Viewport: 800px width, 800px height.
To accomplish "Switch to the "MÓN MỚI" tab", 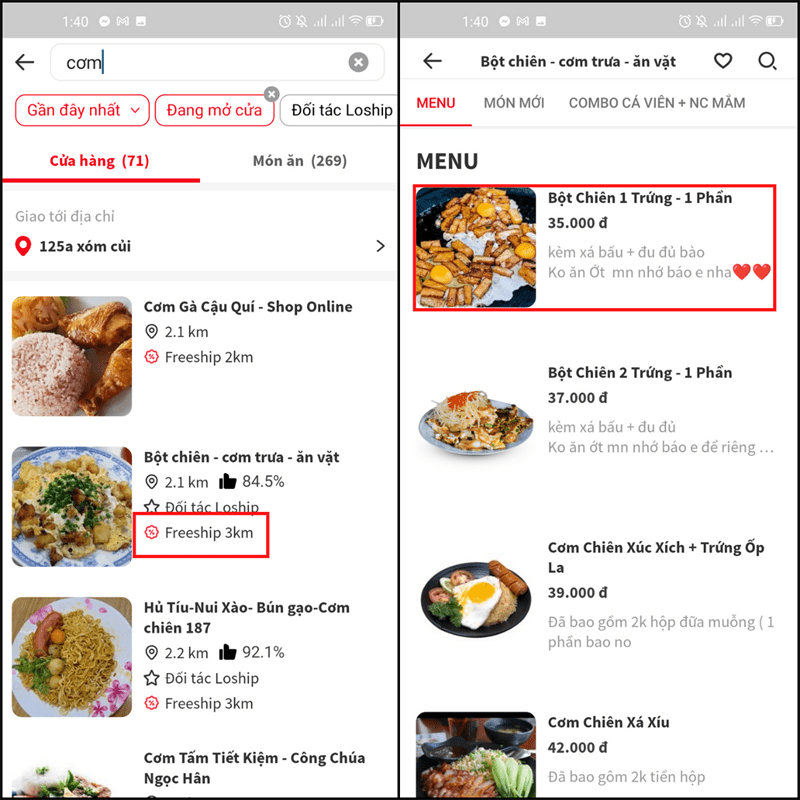I will pos(514,103).
